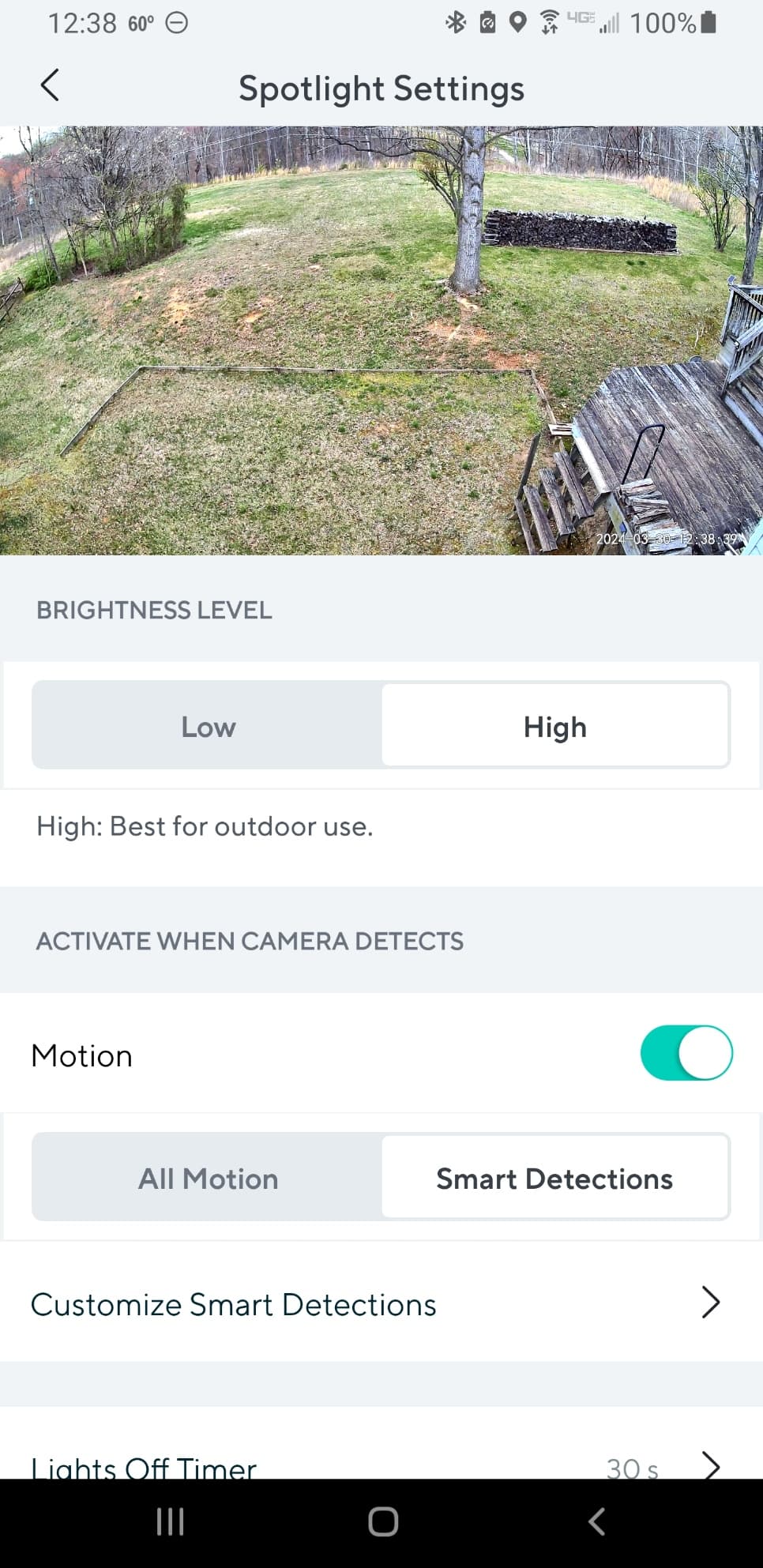
Task: Toggle the Motion activation switch
Action: (x=686, y=1053)
